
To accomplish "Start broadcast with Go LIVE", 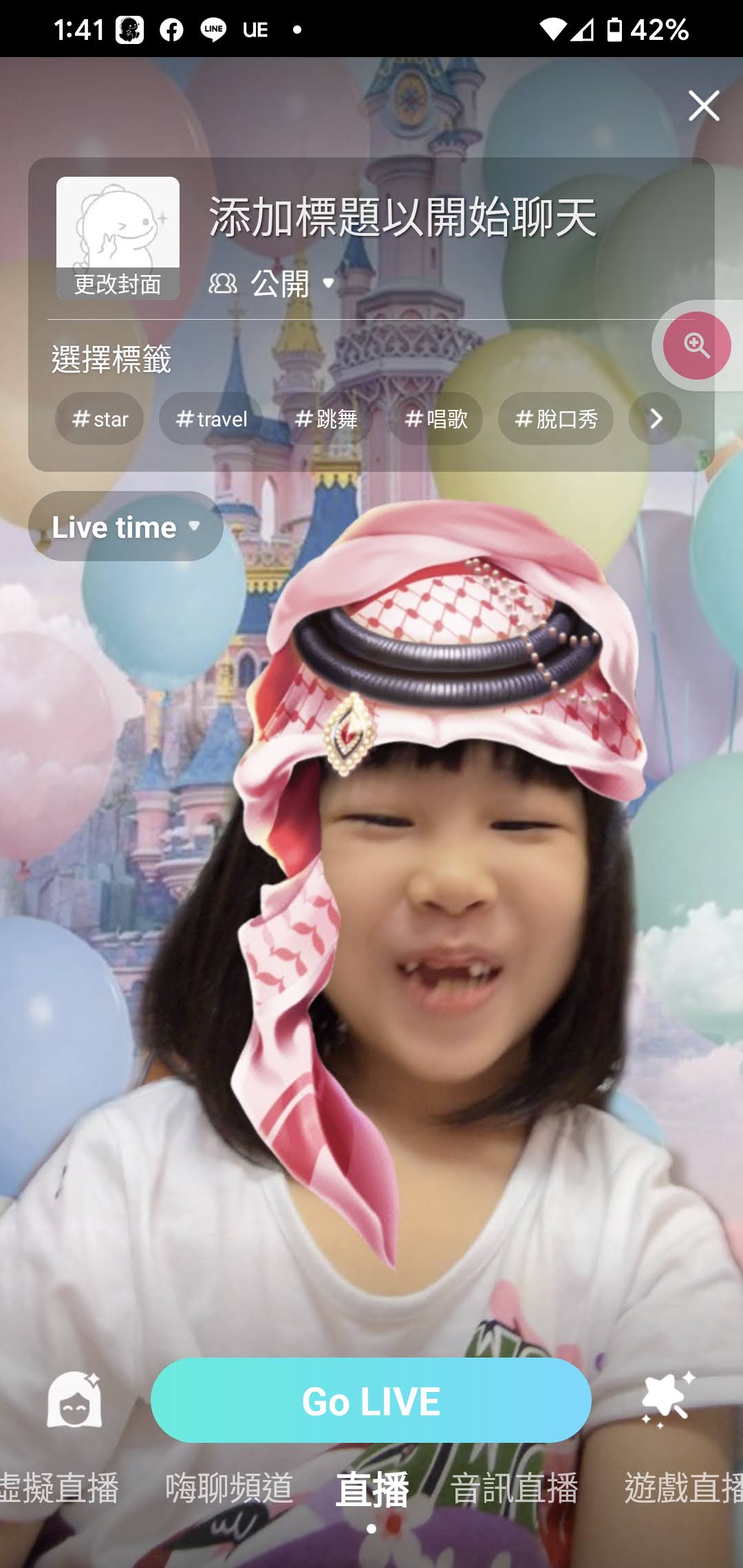I will click(371, 1400).
